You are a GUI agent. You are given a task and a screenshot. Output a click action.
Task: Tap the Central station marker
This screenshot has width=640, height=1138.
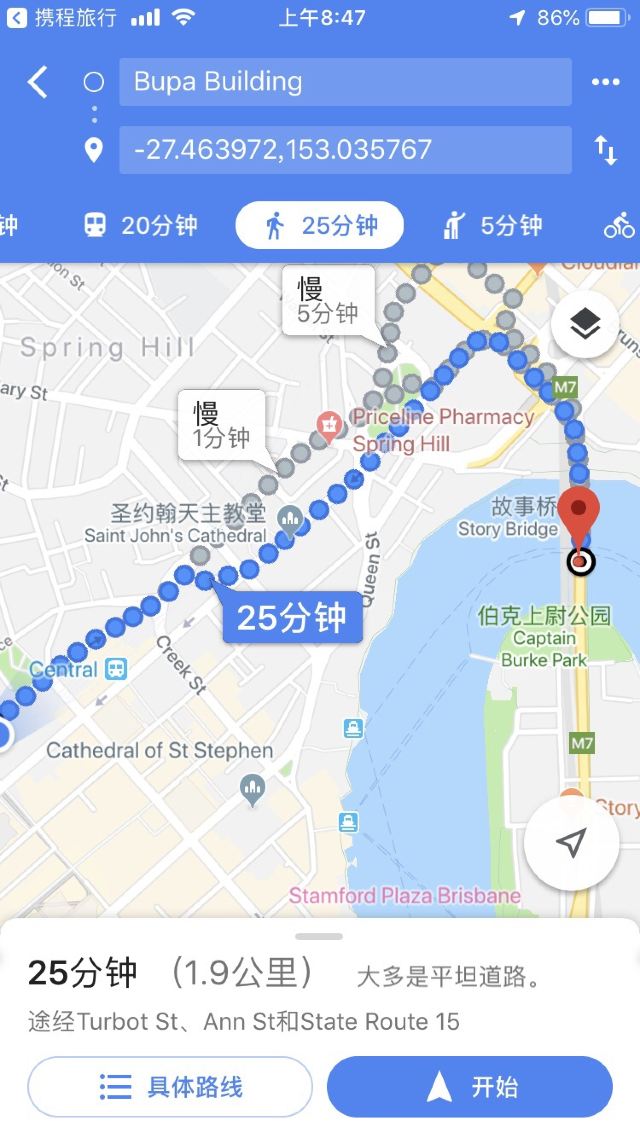click(x=116, y=668)
